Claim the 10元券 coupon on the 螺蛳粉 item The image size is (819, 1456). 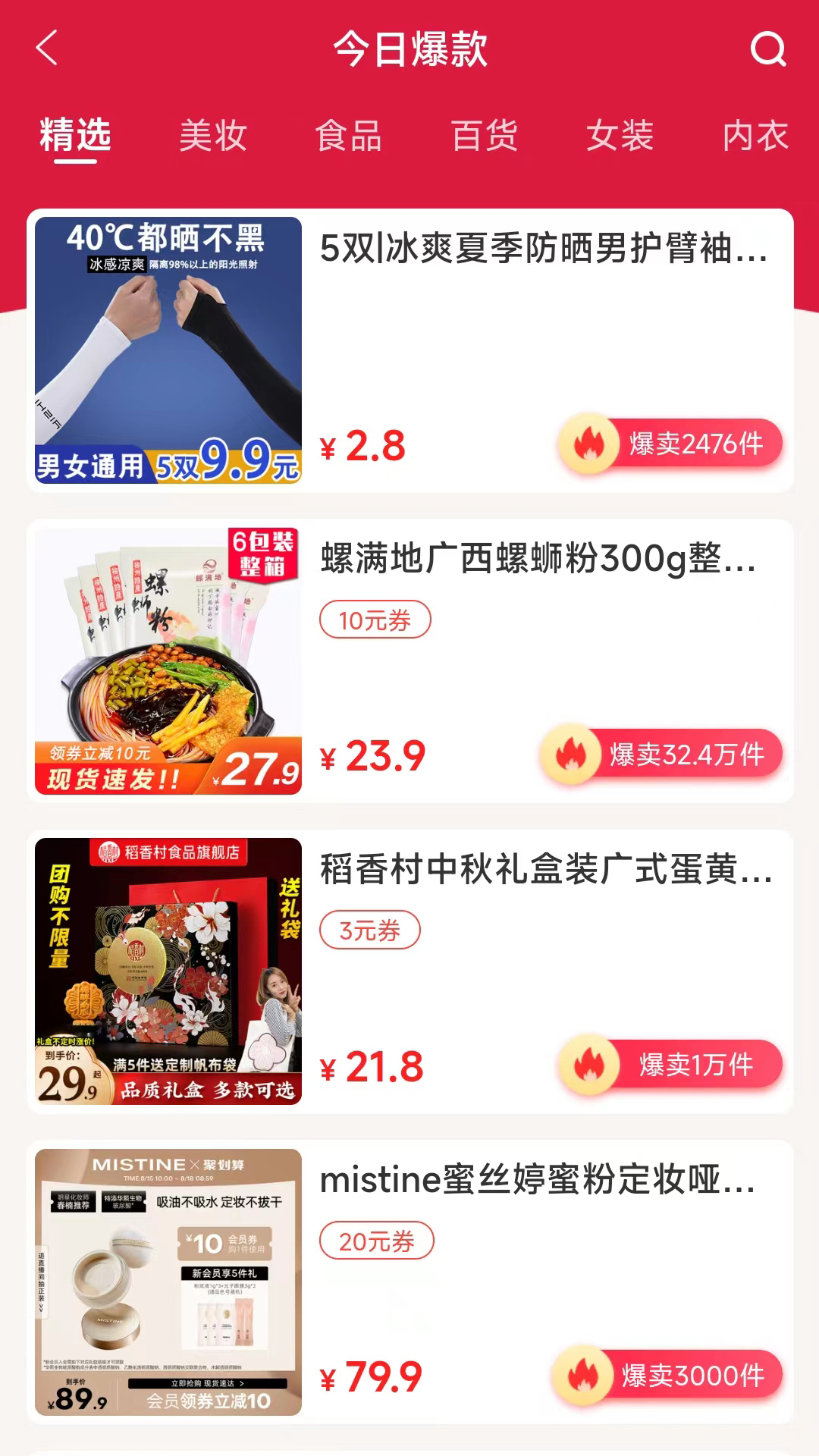375,620
